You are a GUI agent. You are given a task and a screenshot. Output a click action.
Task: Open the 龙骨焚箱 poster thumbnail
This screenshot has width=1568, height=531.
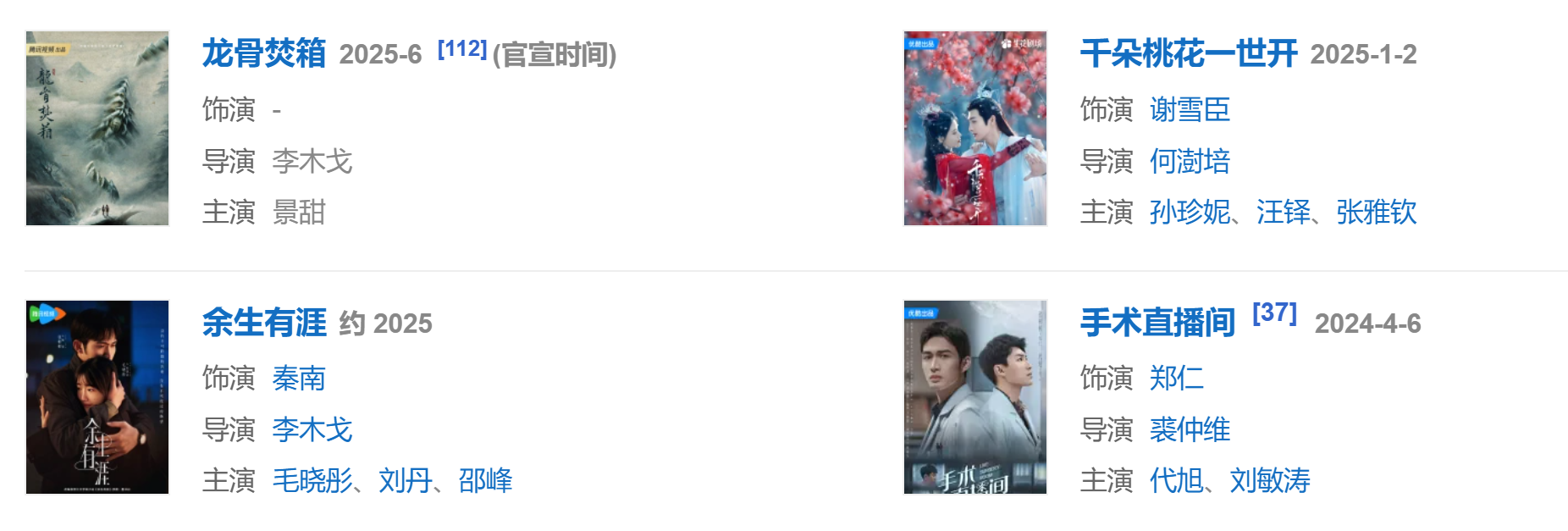[x=97, y=129]
